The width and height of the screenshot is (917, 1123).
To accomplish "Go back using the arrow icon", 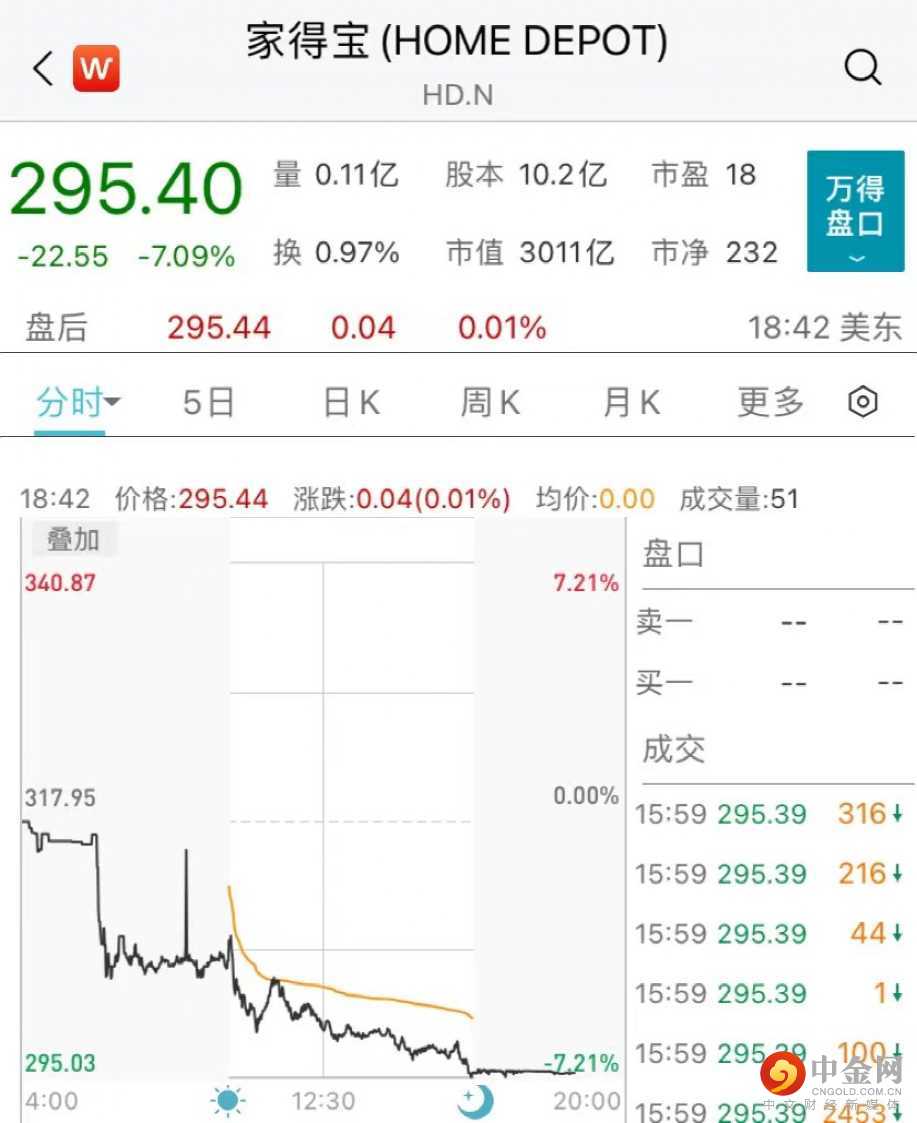I will coord(42,69).
